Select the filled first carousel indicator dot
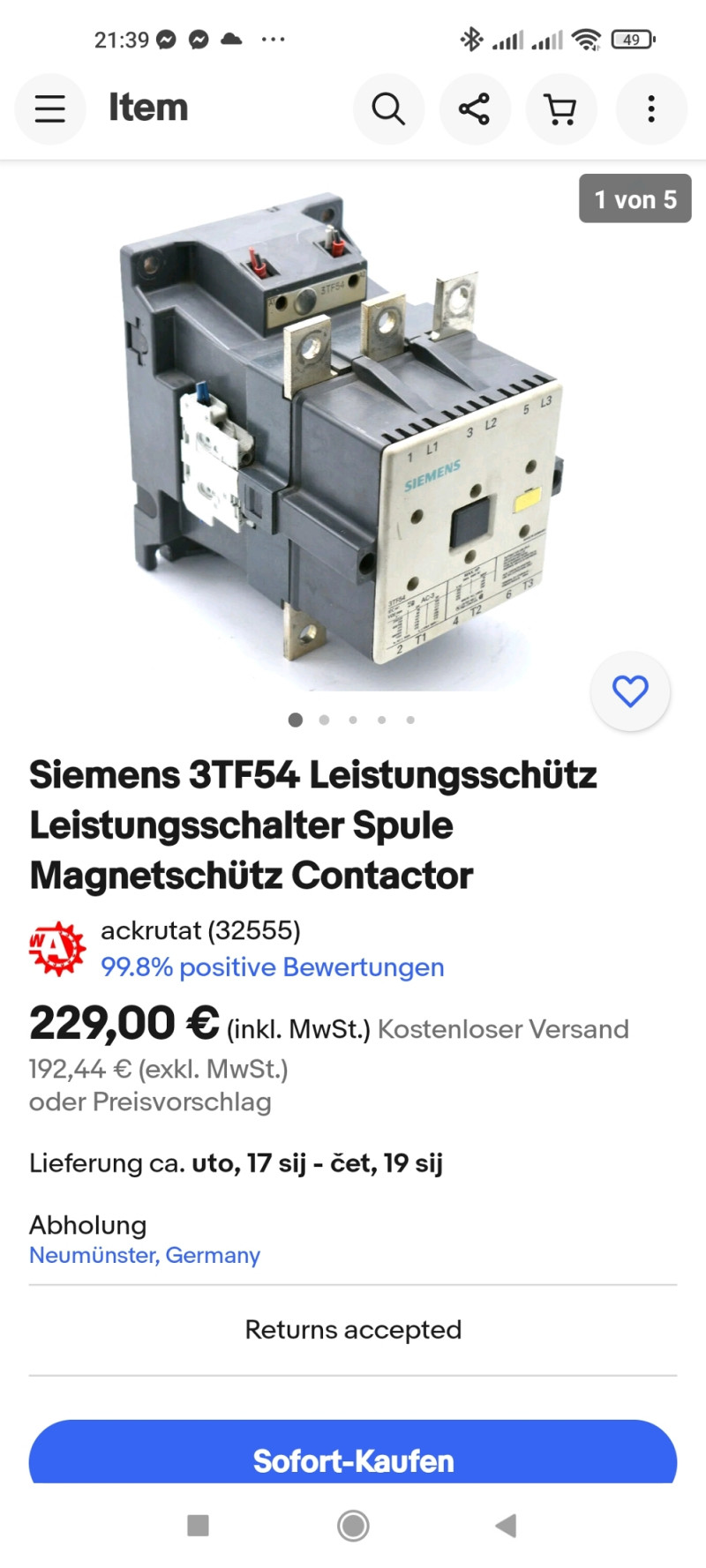The width and height of the screenshot is (706, 1568). tap(296, 721)
